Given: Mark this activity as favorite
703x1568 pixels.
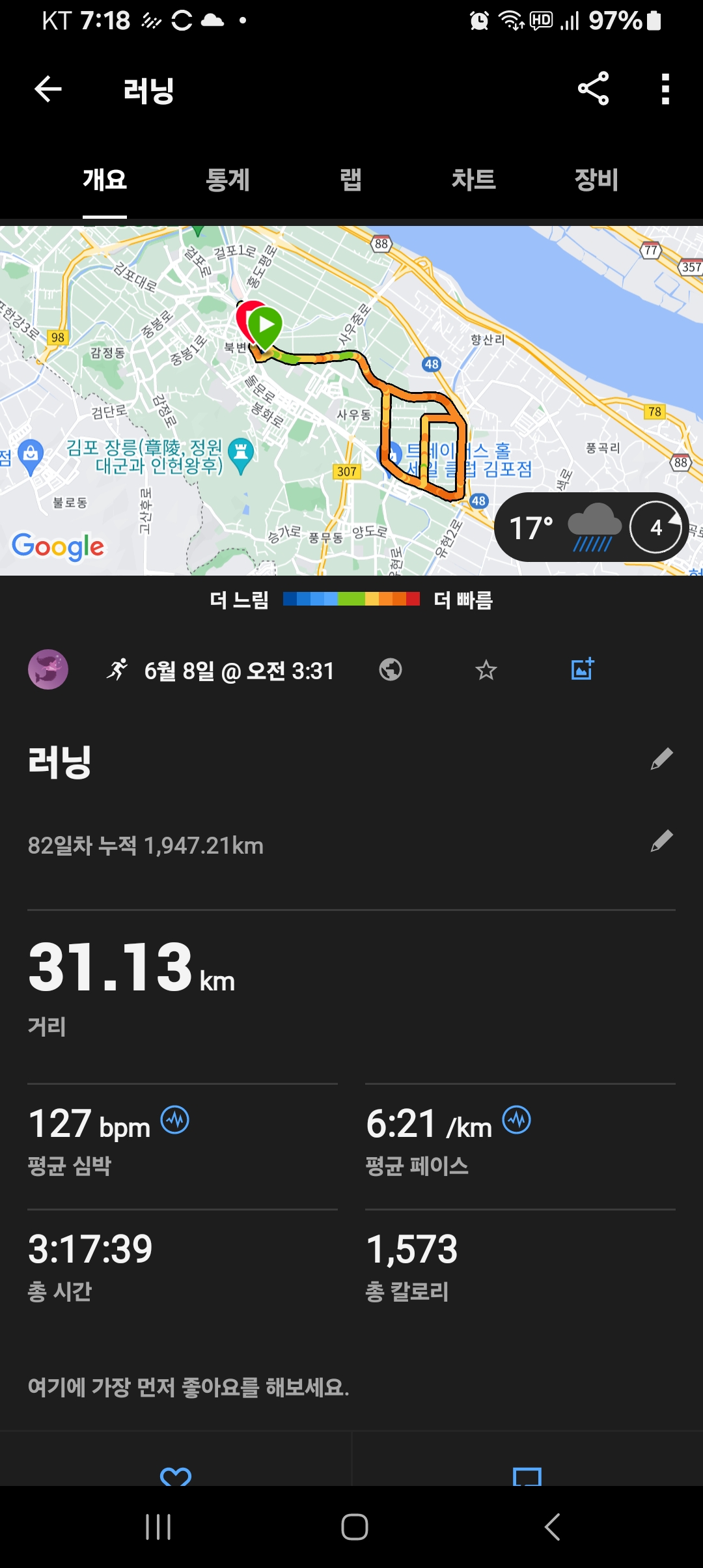Looking at the screenshot, I should tap(486, 669).
